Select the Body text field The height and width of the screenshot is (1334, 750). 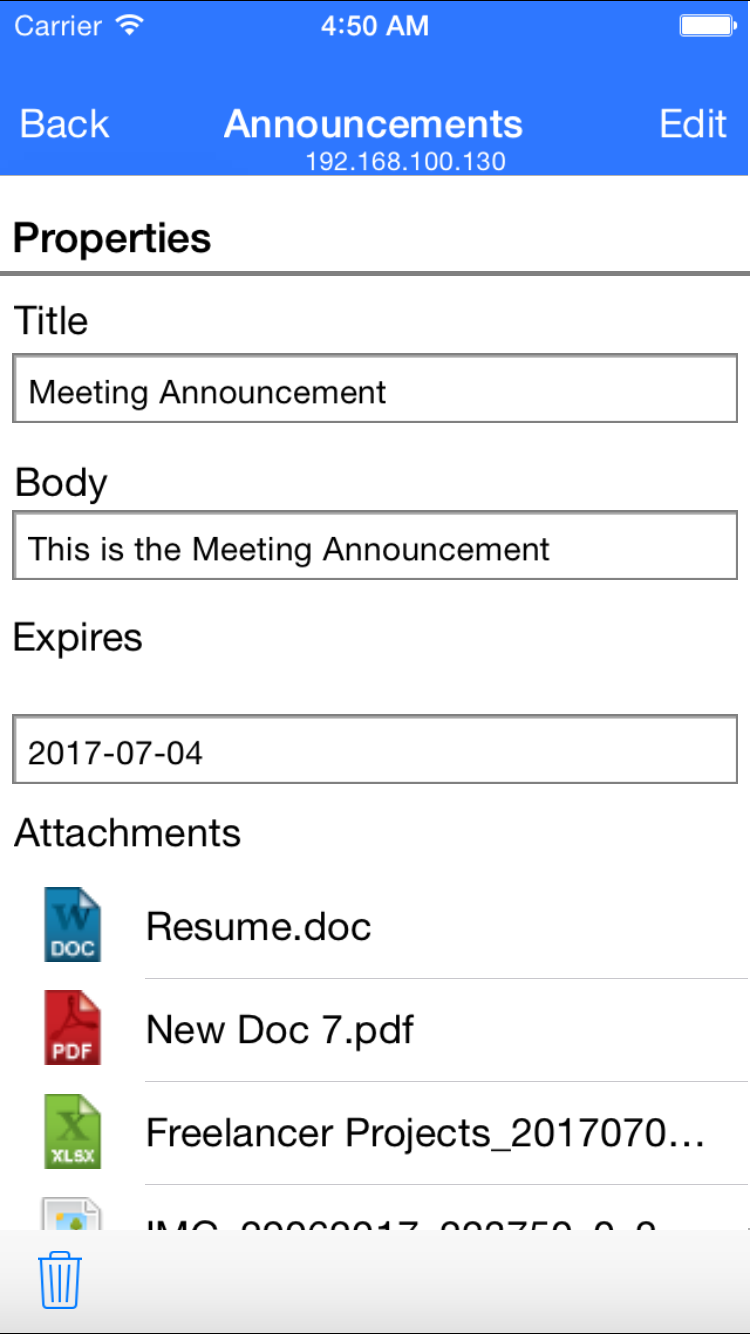click(x=375, y=546)
